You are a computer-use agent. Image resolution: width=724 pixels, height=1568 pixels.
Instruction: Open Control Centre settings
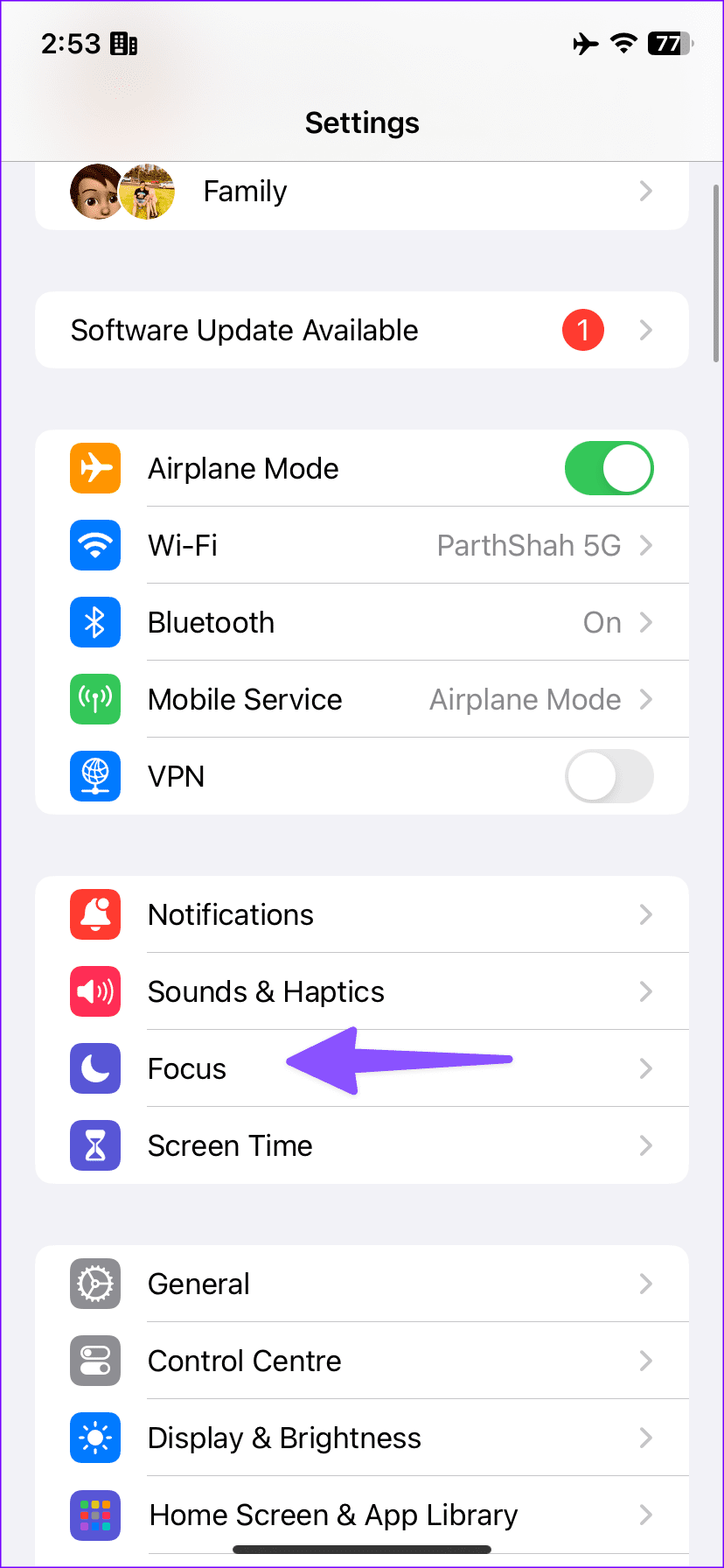pyautogui.click(x=361, y=1361)
